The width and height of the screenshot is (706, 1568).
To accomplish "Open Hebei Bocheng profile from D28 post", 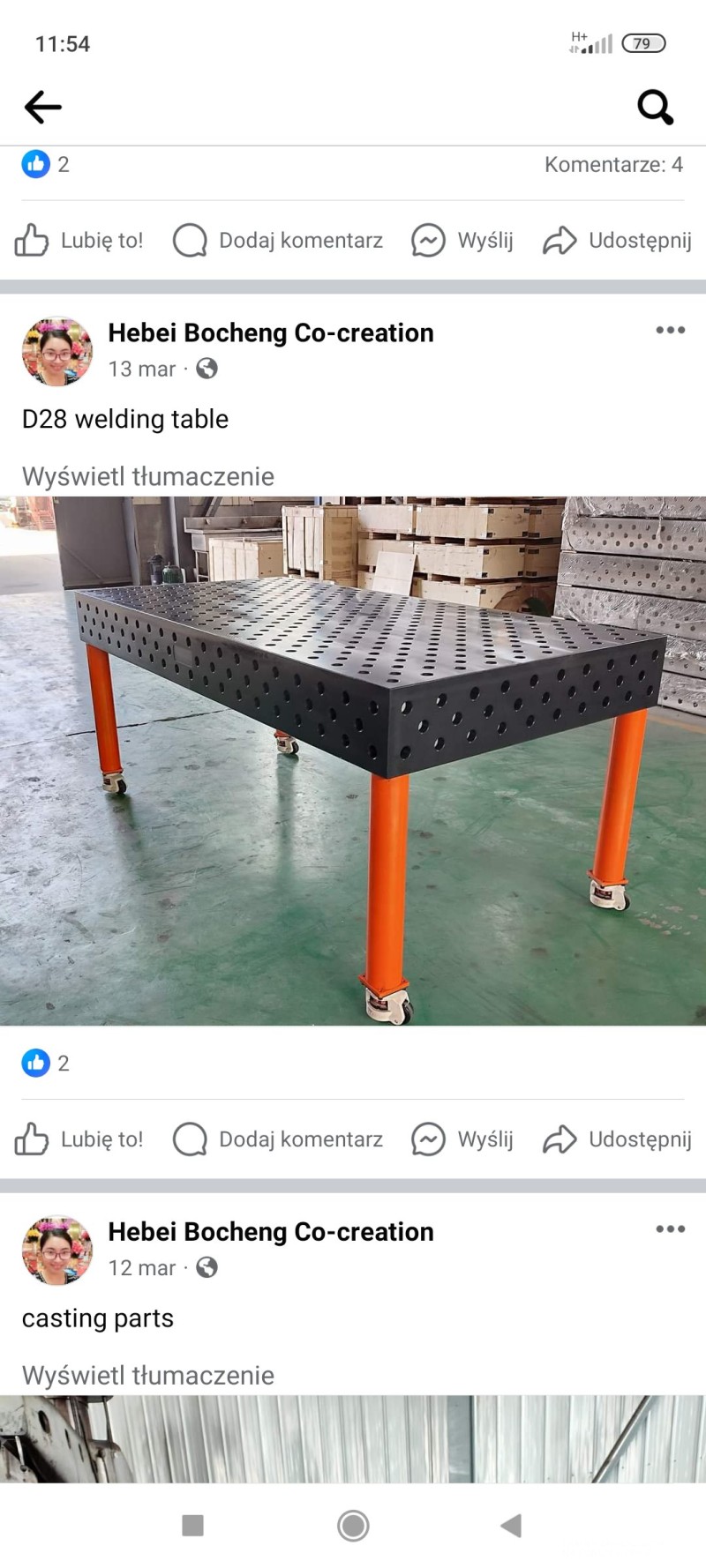I will pyautogui.click(x=270, y=332).
